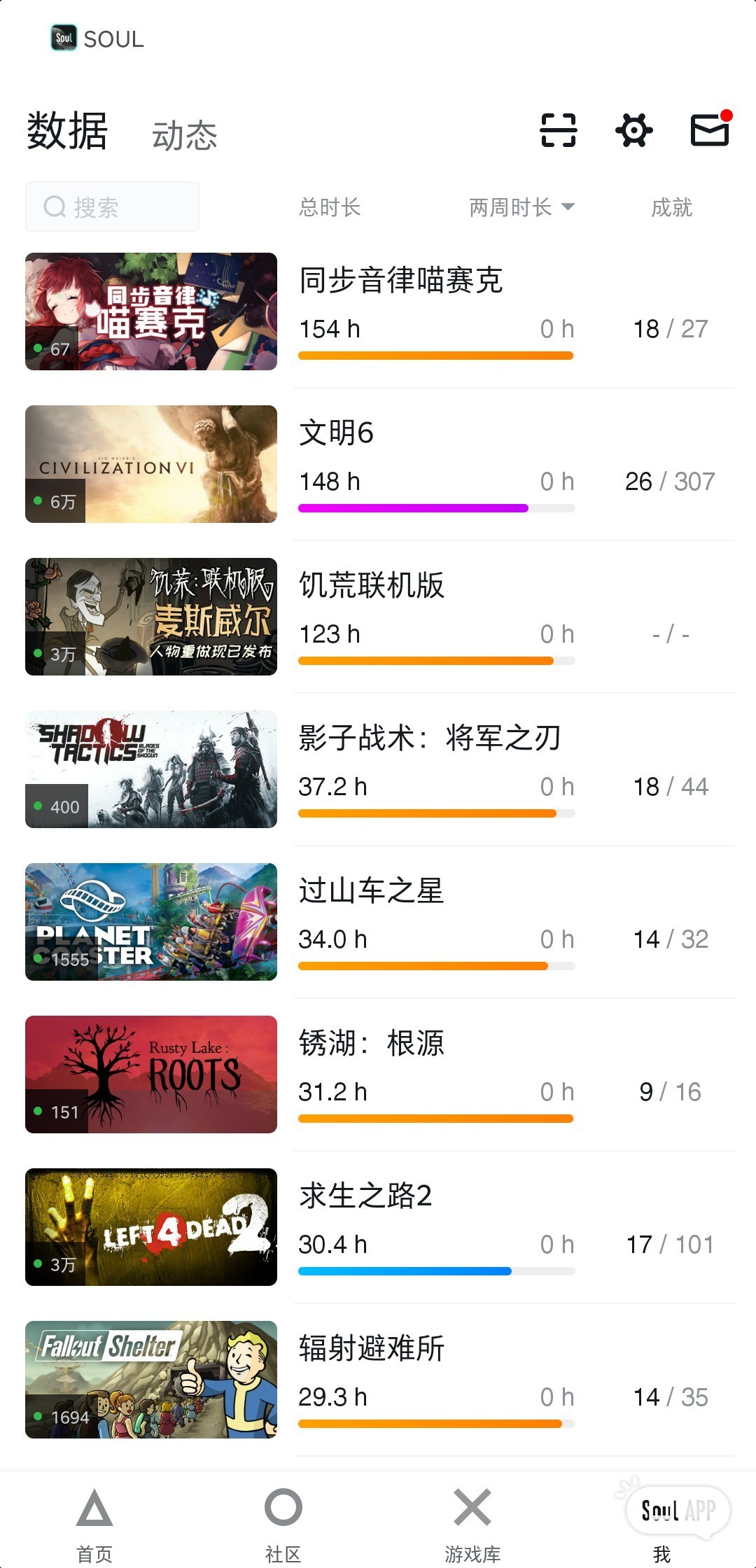Go to the 首页 tab
756x1568 pixels.
[94, 1523]
